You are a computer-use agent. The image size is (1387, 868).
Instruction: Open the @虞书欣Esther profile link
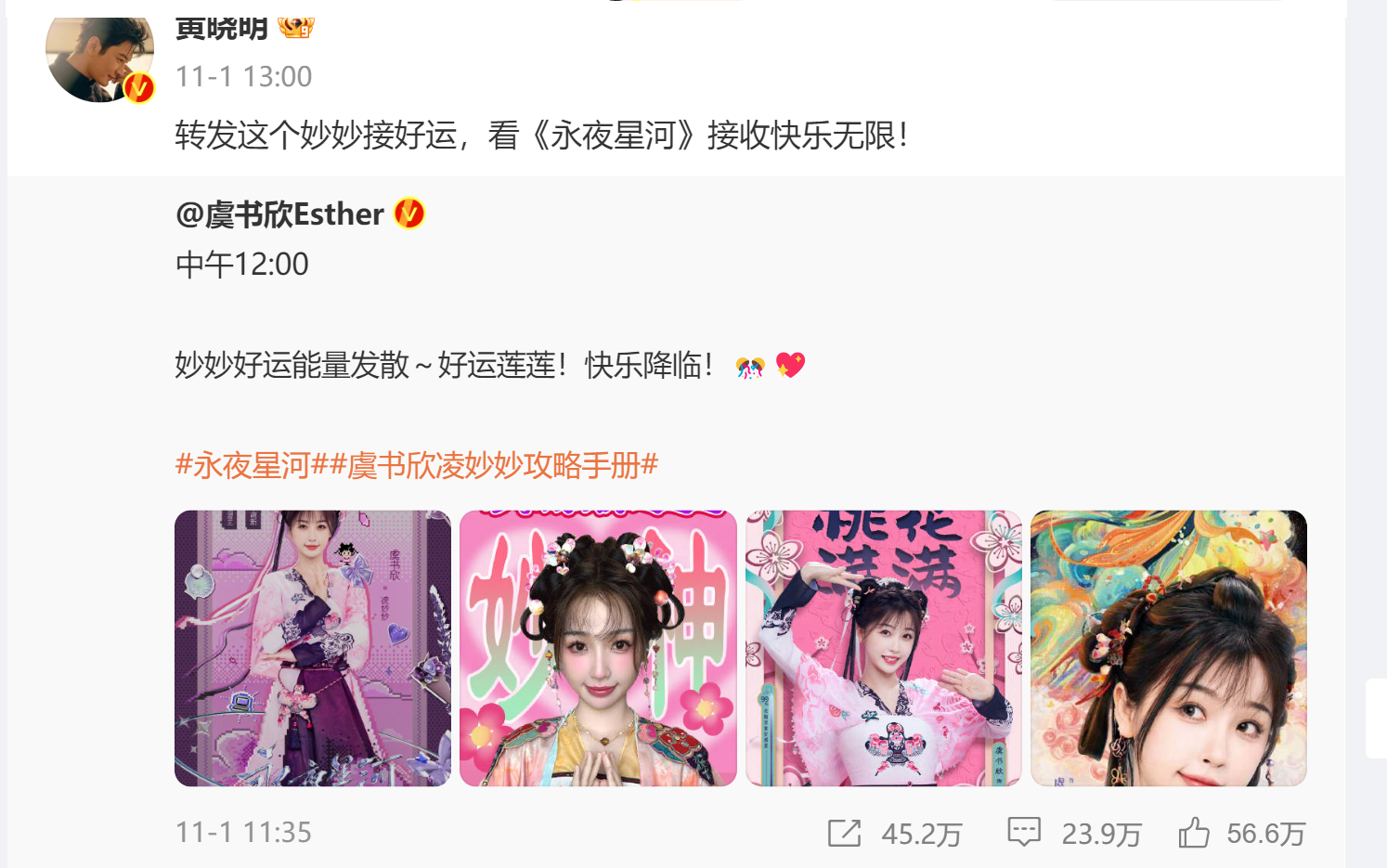(279, 214)
